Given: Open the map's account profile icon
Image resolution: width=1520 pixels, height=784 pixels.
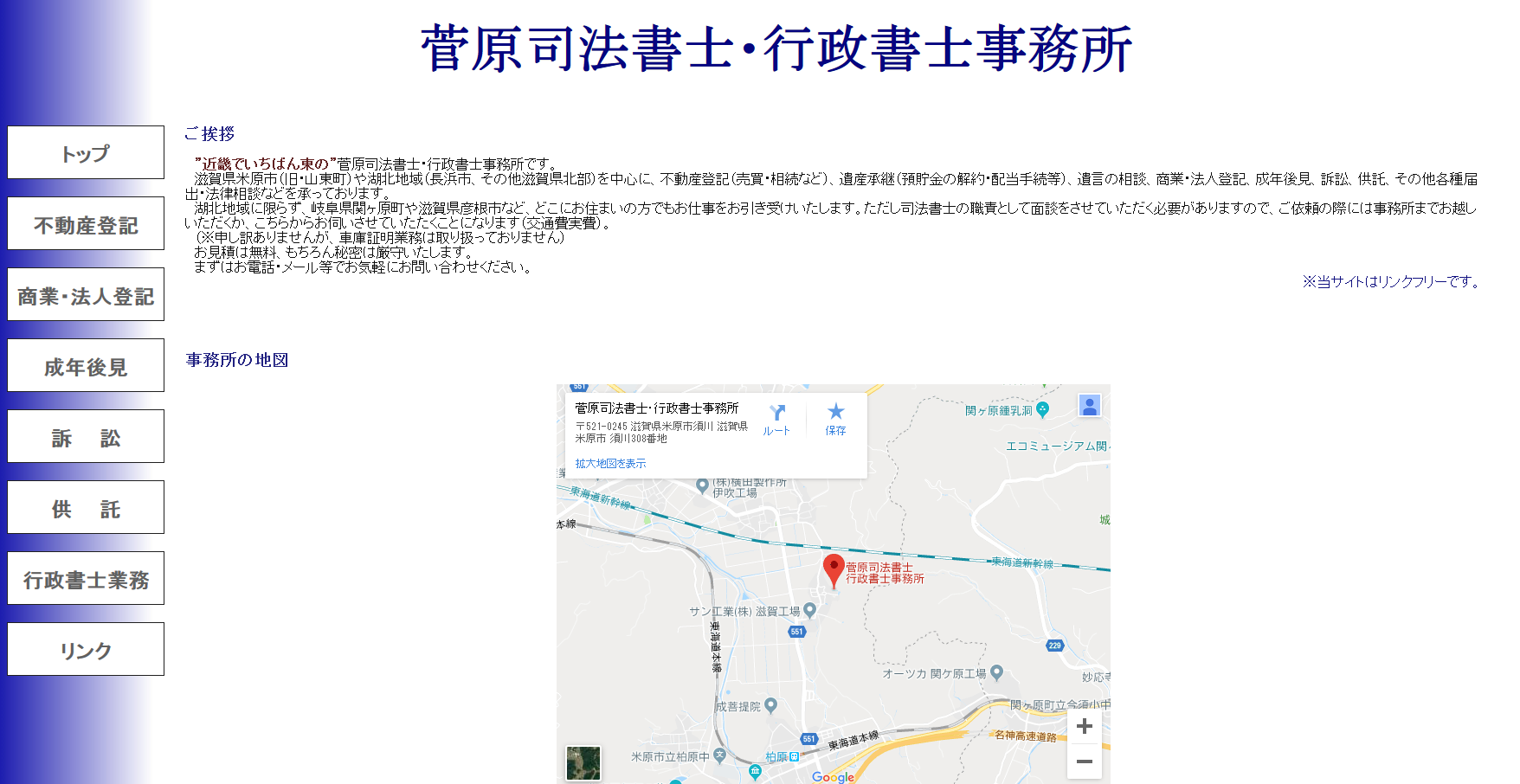Looking at the screenshot, I should pos(1089,405).
